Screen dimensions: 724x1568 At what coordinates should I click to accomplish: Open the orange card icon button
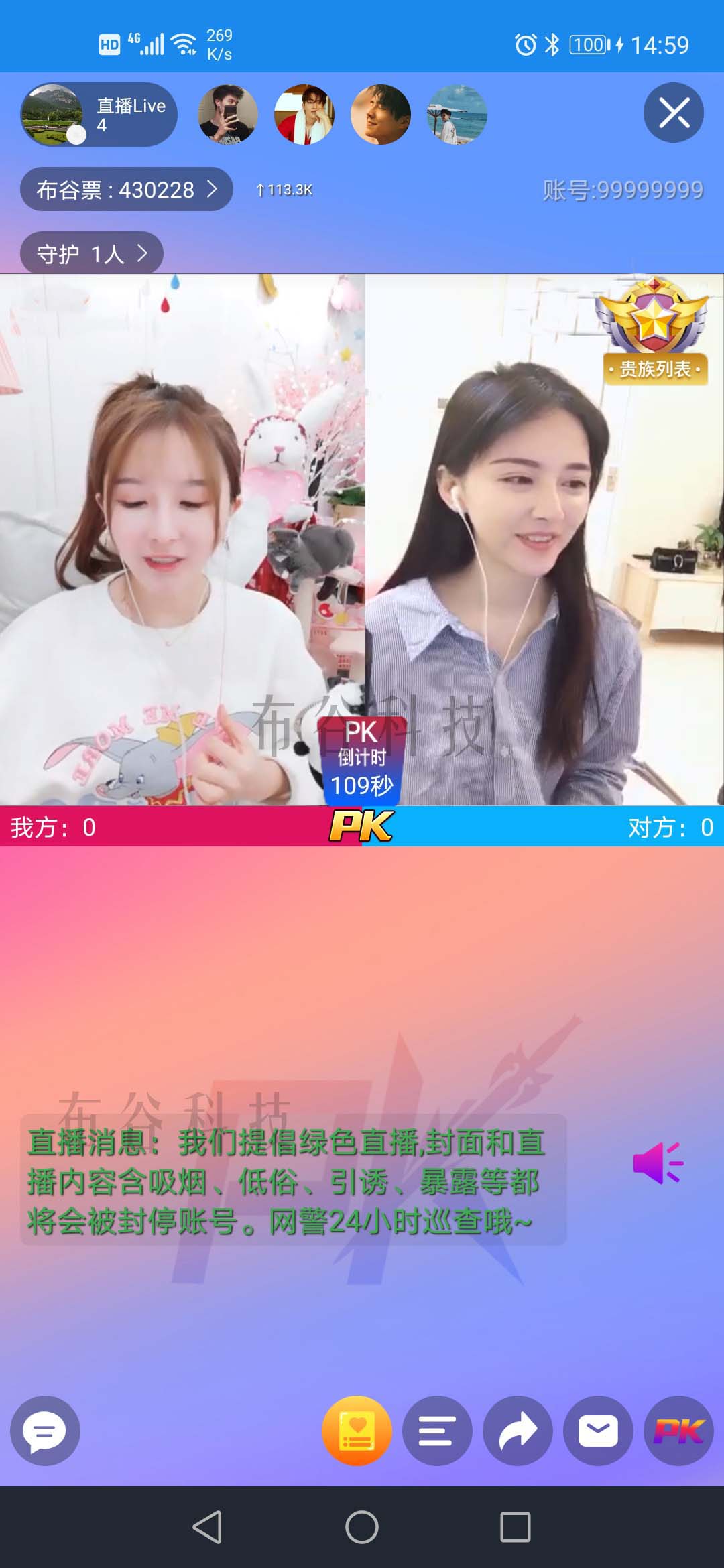pos(357,1431)
